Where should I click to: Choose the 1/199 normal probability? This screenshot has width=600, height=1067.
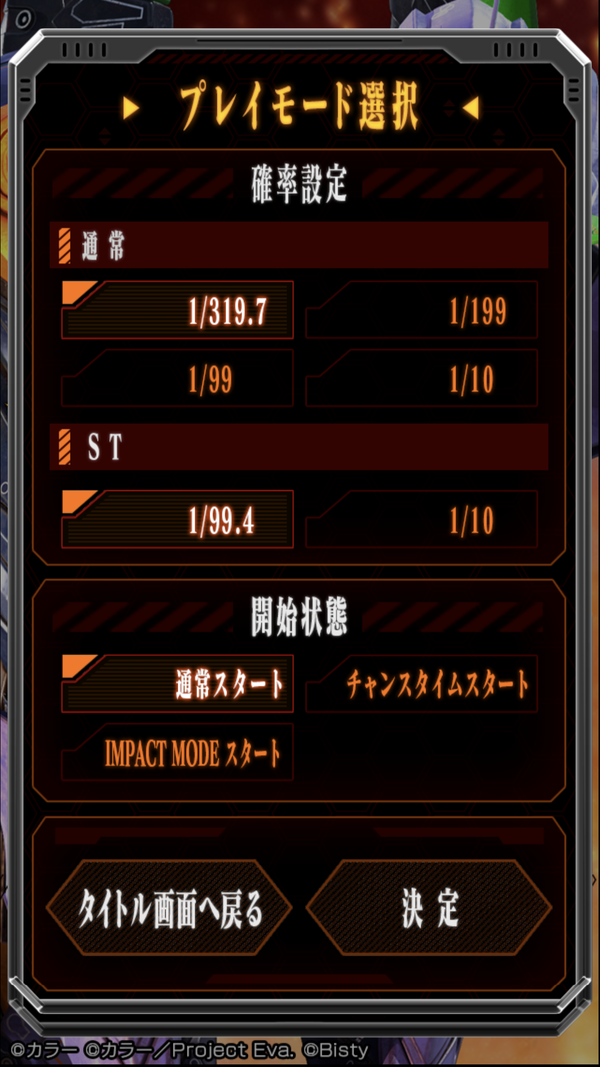point(422,310)
